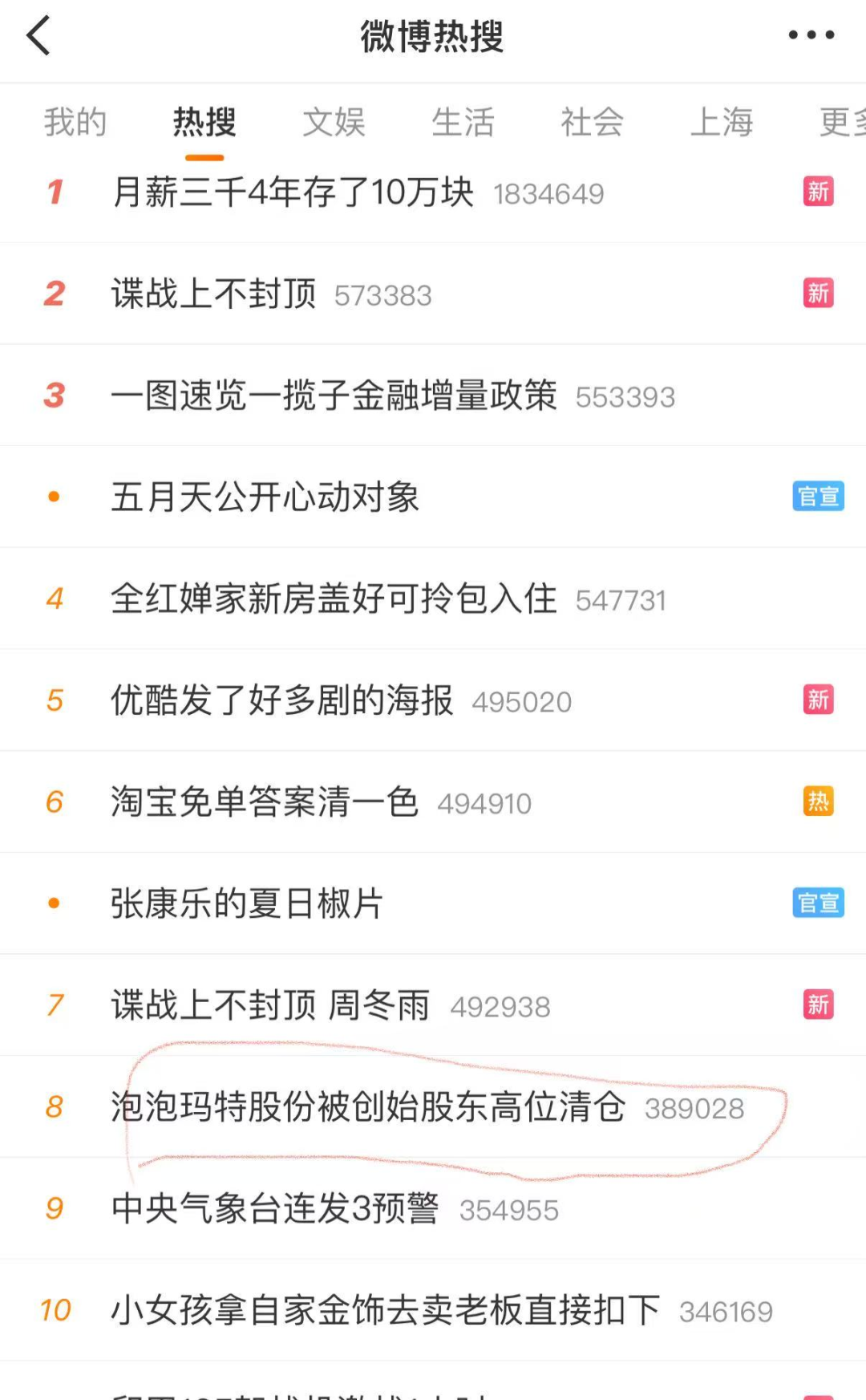Switch to the 上海 tab
This screenshot has width=866, height=1400.
tap(721, 122)
